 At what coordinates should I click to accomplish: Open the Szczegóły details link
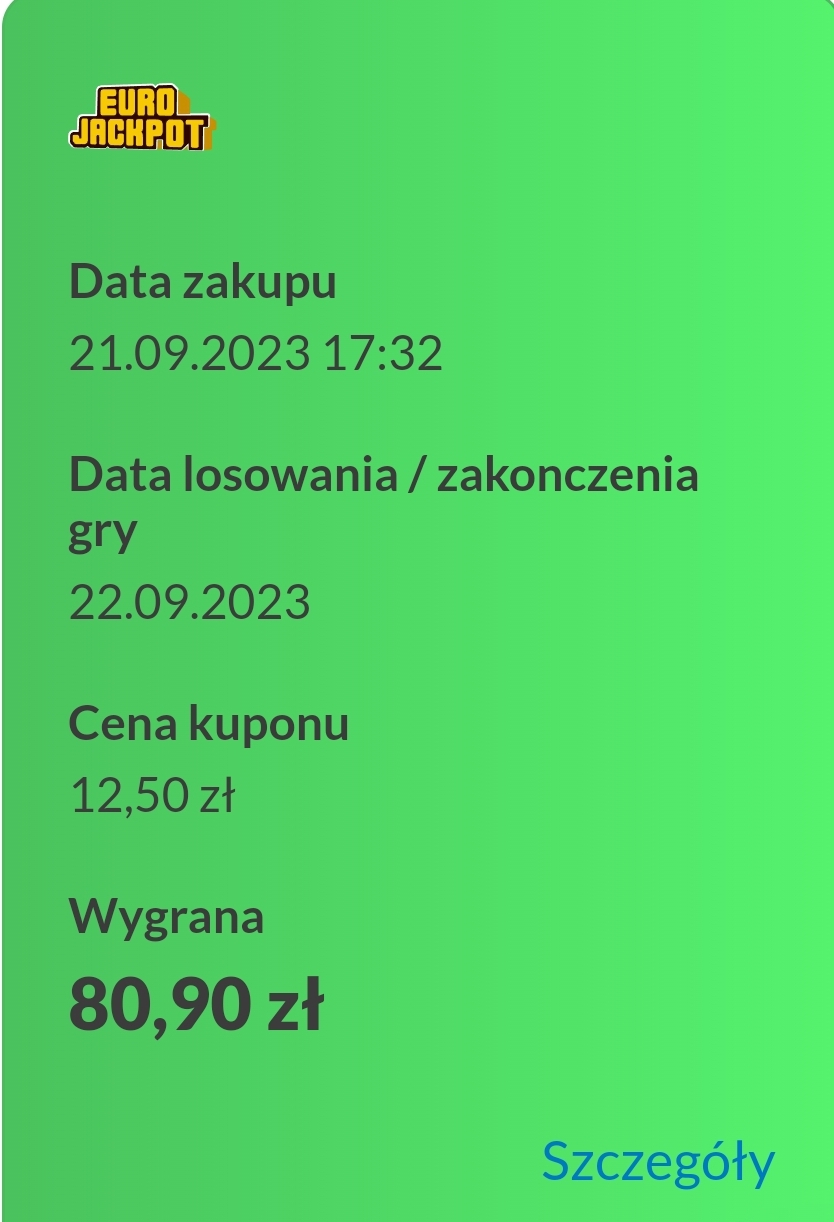tap(658, 1162)
